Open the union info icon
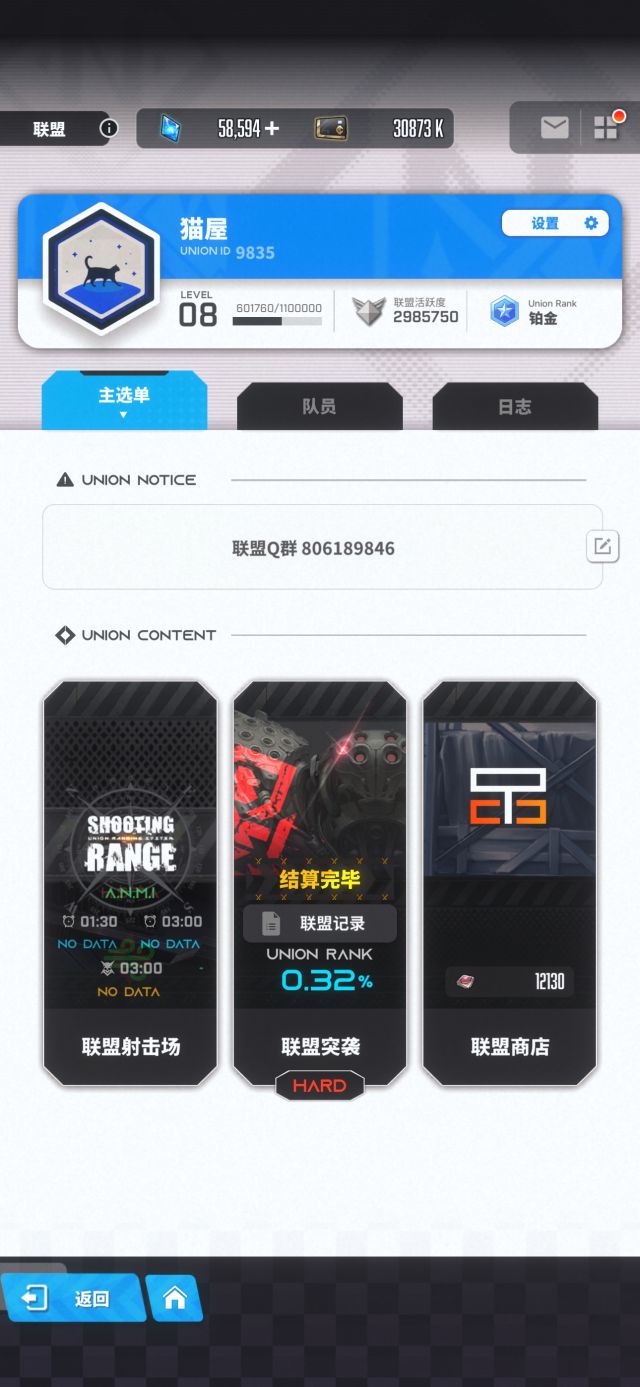Screen dimensions: 640x1387 click(108, 128)
